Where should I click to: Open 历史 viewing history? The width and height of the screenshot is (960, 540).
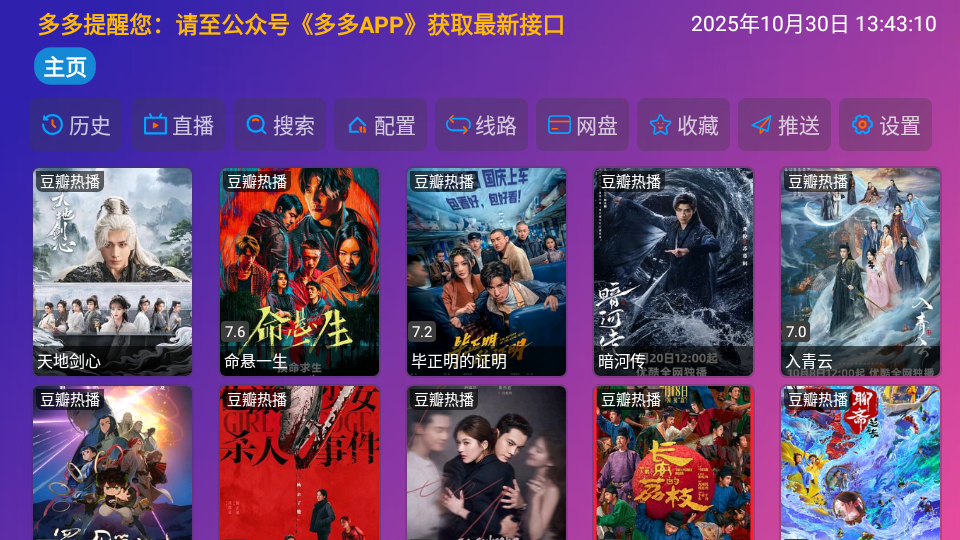point(76,125)
